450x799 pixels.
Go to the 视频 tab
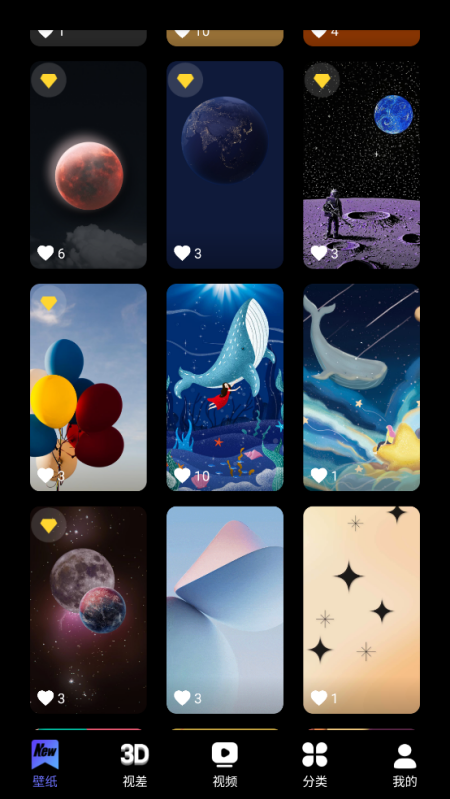point(225,763)
